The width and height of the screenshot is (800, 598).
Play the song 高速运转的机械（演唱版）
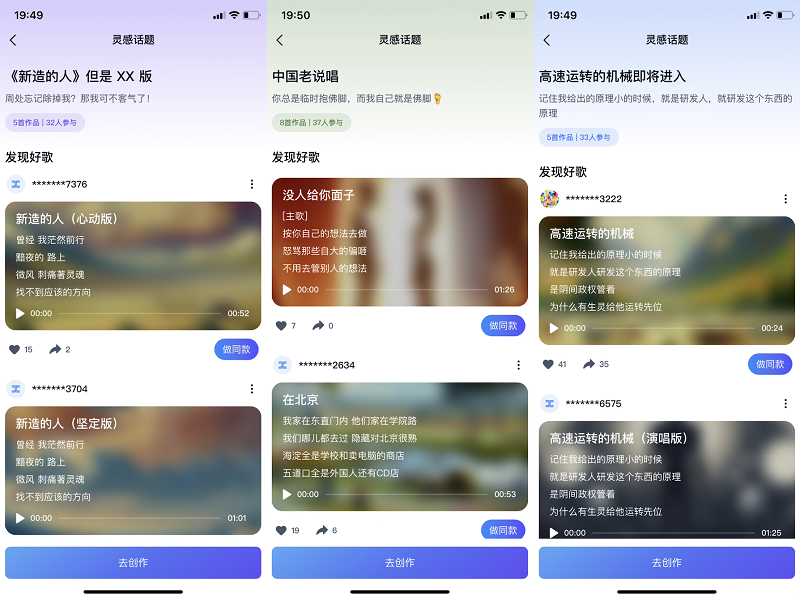pos(554,532)
